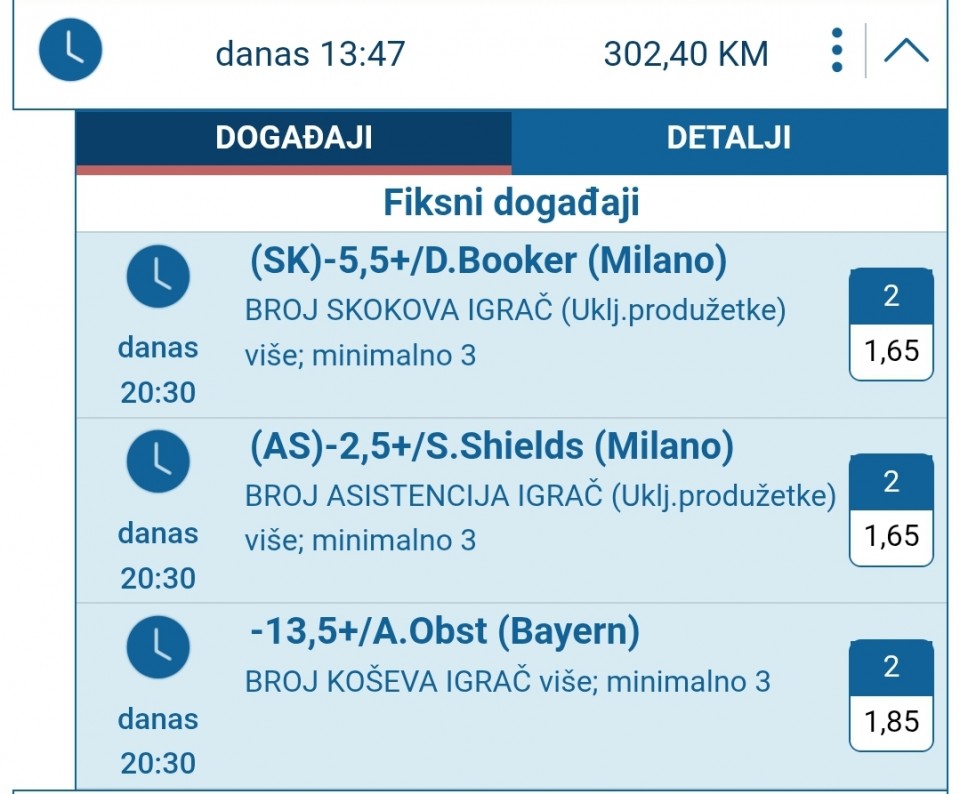
Task: Tap the 1,65 odds box for D.Booker
Action: pos(891,325)
